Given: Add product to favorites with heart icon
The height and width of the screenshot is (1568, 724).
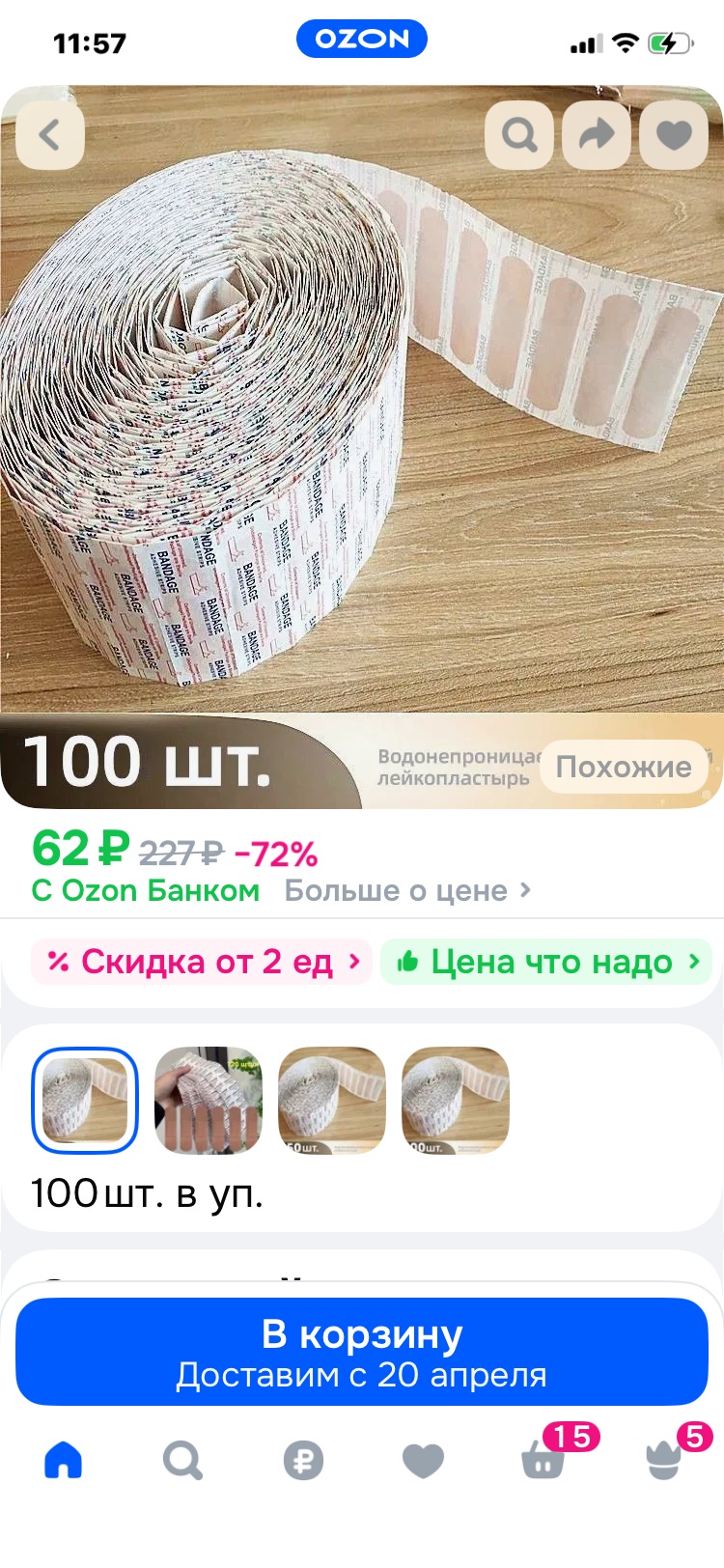Looking at the screenshot, I should (x=674, y=135).
